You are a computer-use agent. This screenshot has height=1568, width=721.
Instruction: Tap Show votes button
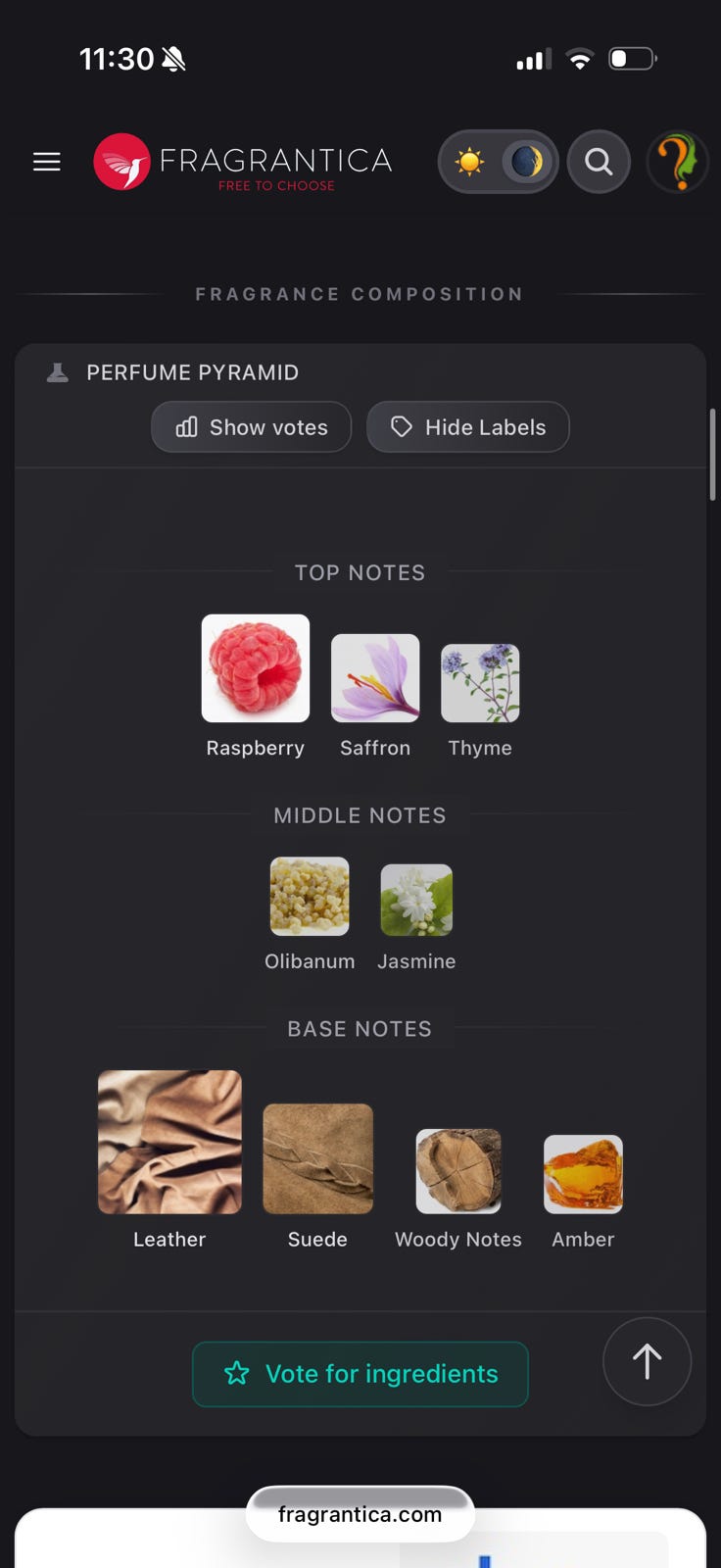pos(252,427)
